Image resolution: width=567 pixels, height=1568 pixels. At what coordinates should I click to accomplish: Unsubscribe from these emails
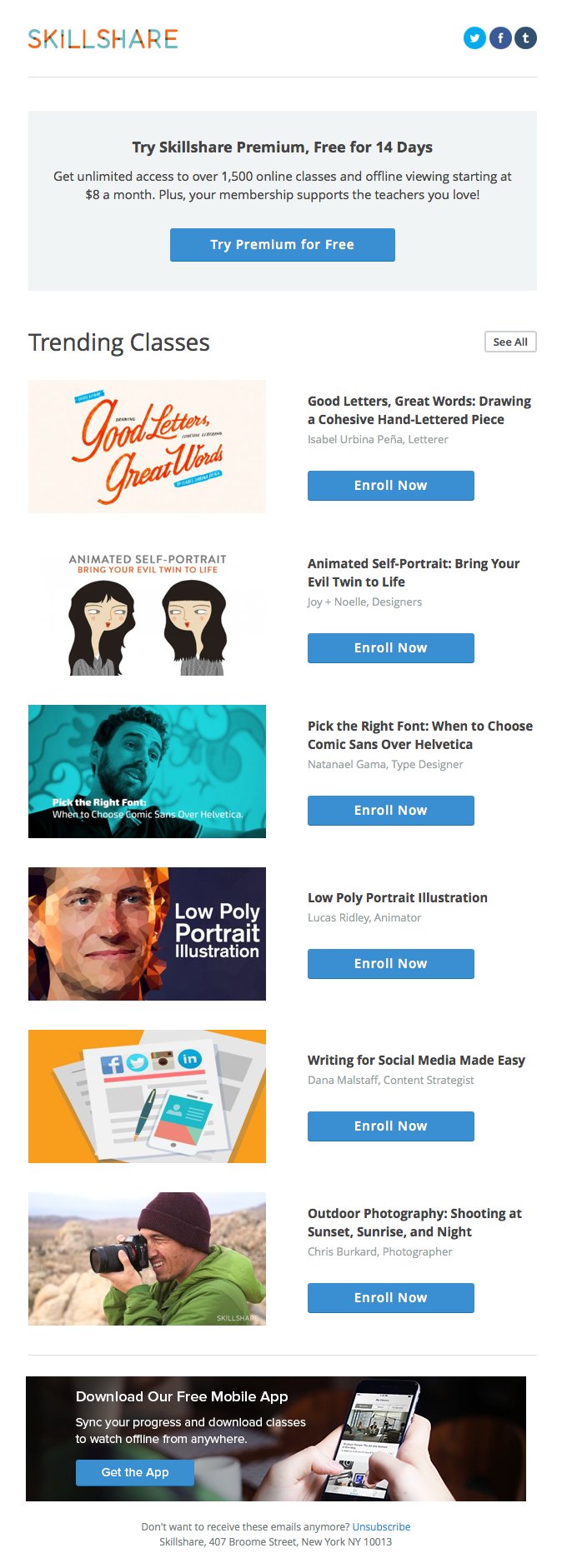[381, 1527]
